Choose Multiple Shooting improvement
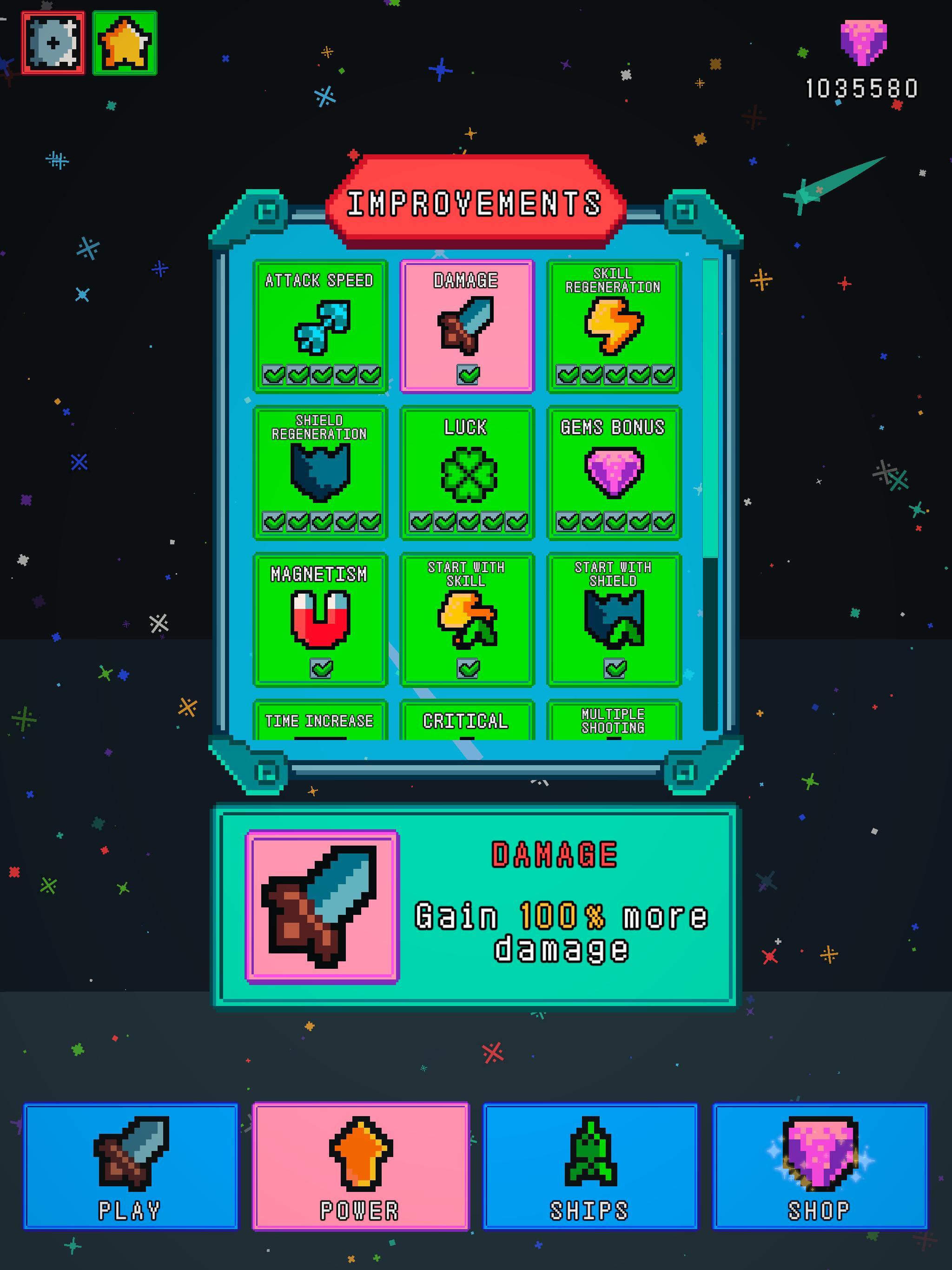This screenshot has height=1270, width=952. pyautogui.click(x=614, y=721)
